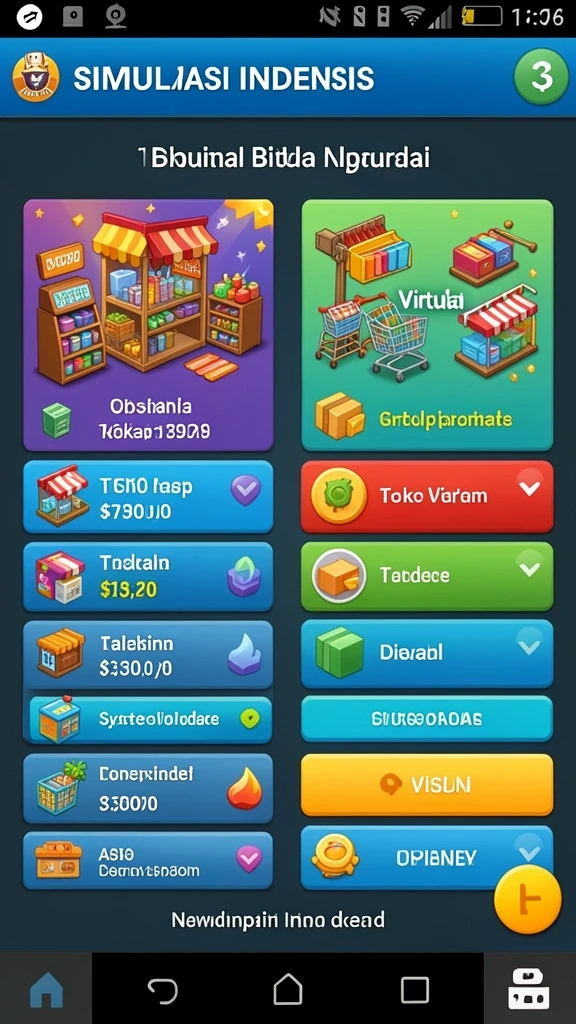Open the green Virtual store card
Screen dimensions: 576x1024
click(427, 325)
